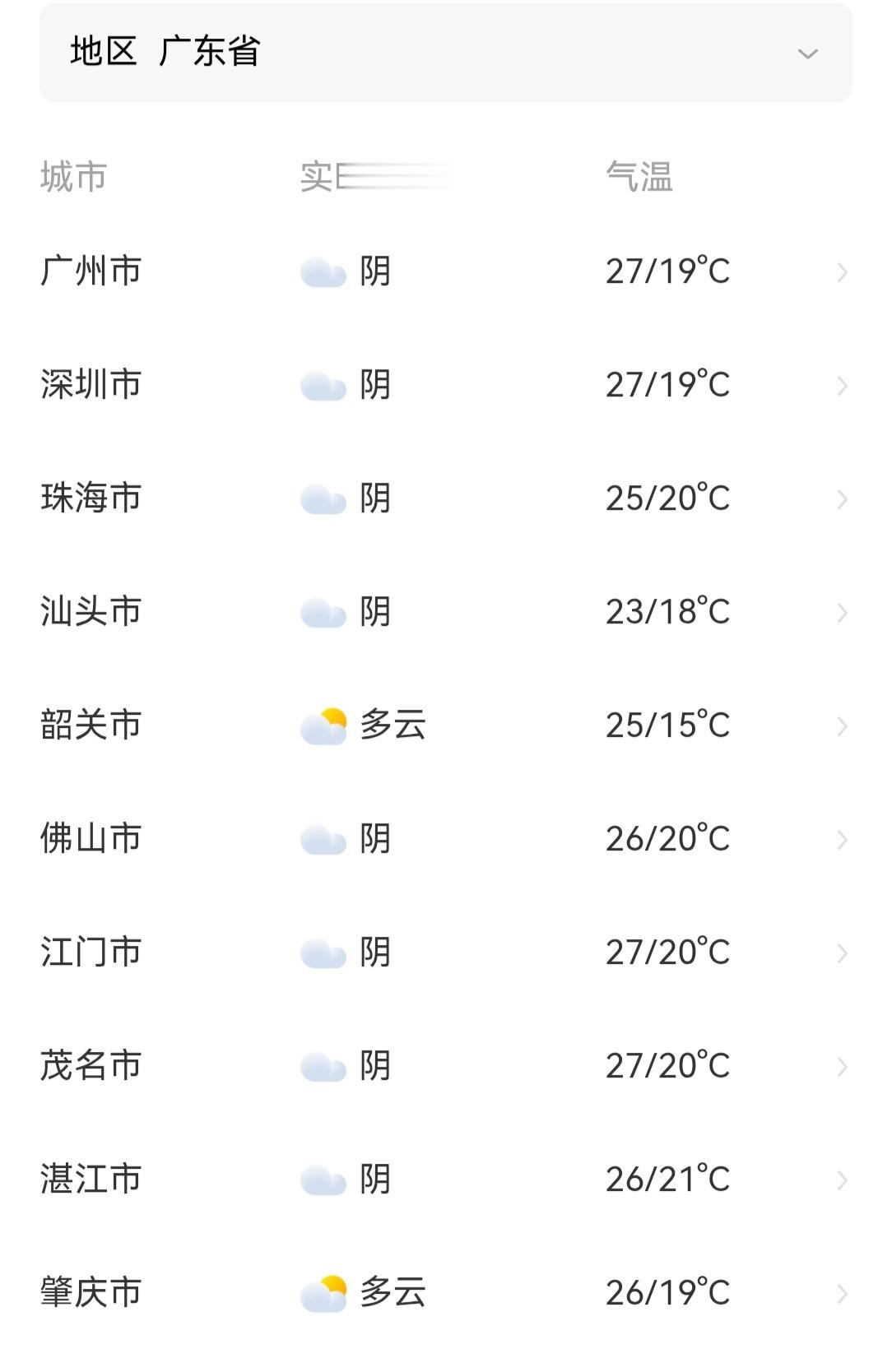Select 湛江市 from the city list
This screenshot has height=1372, width=892.
pyautogui.click(x=445, y=1180)
